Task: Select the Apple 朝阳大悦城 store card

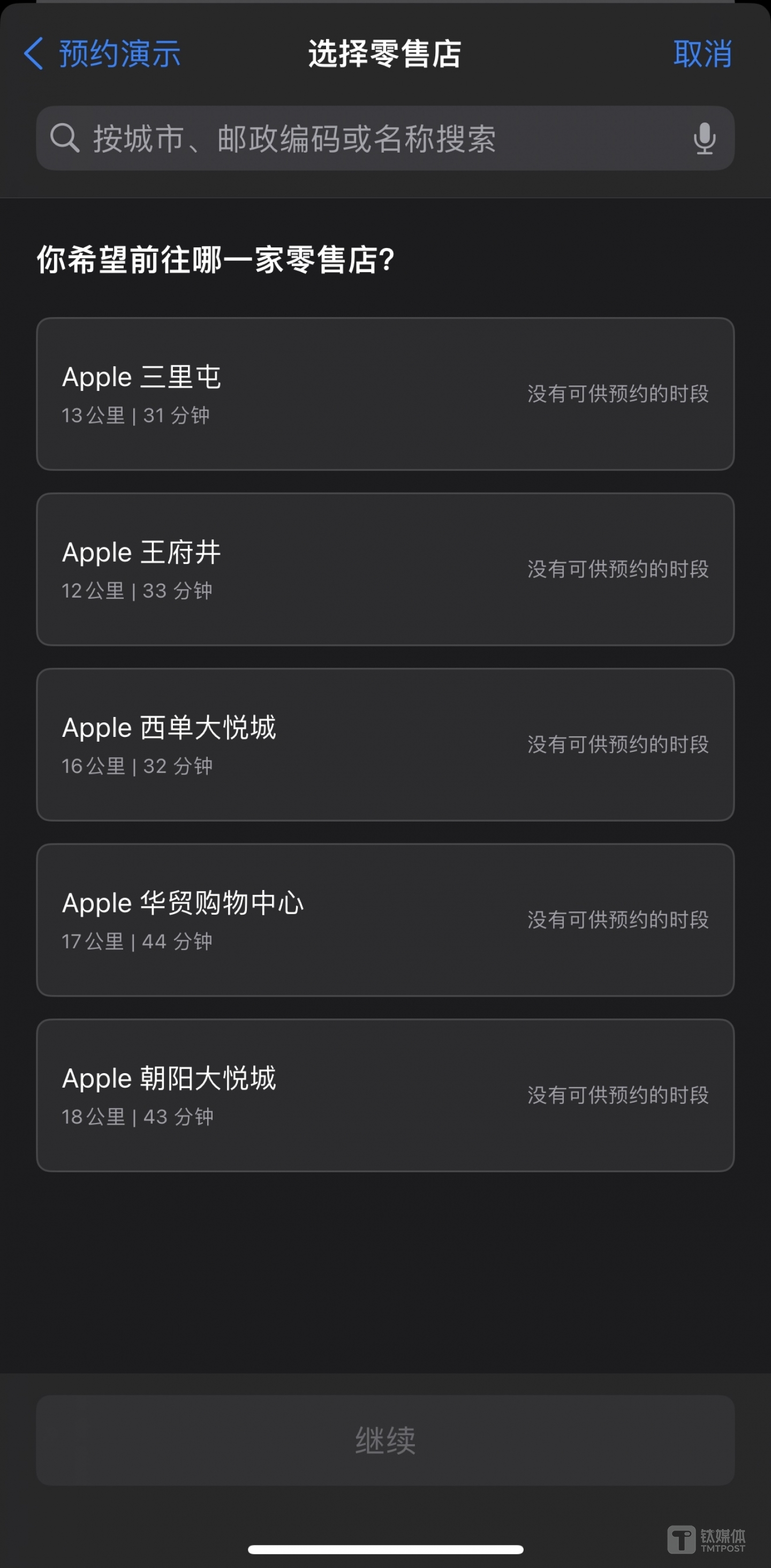Action: coord(385,1095)
